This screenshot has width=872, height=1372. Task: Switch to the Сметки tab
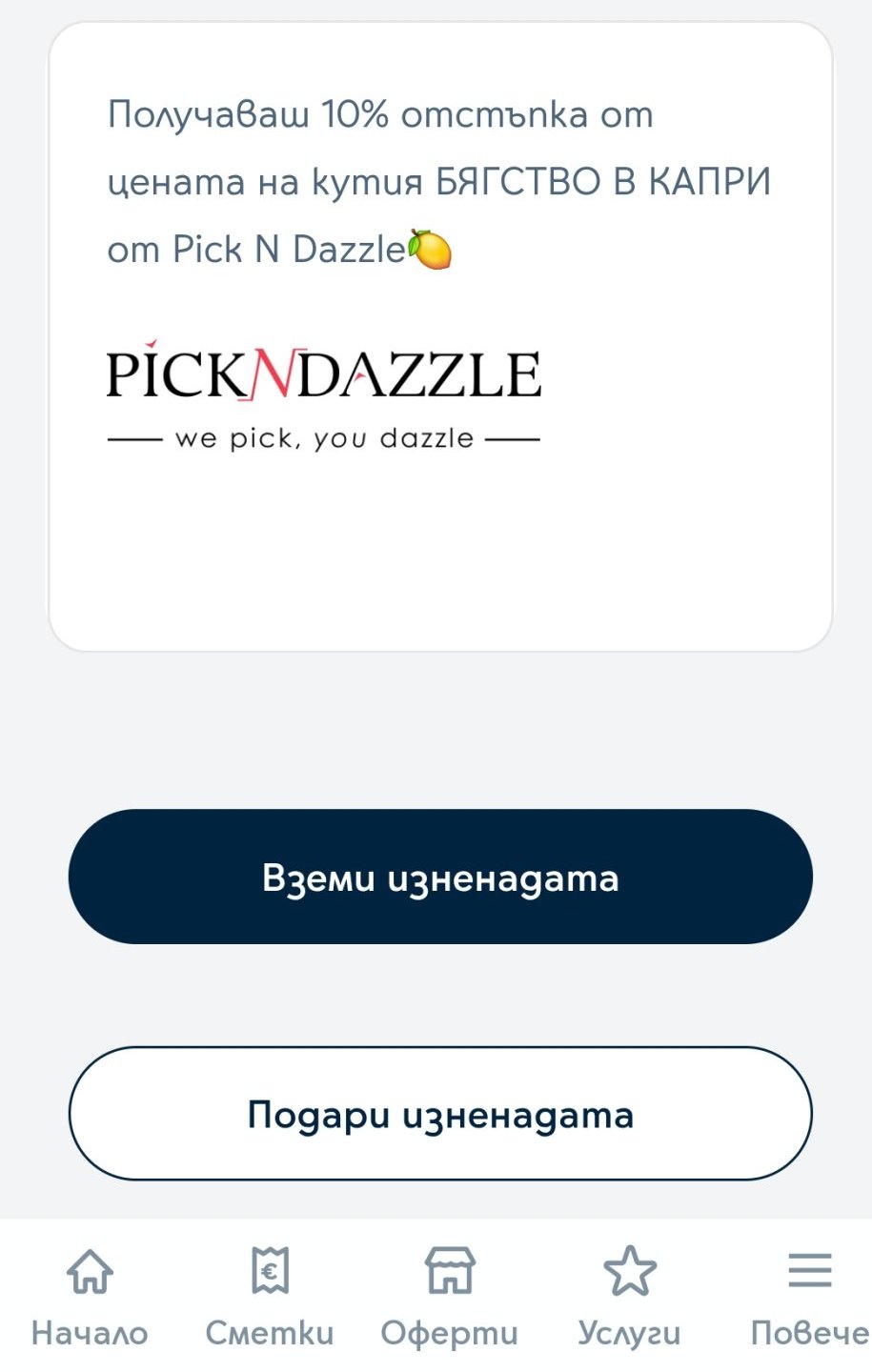pyautogui.click(x=270, y=1296)
